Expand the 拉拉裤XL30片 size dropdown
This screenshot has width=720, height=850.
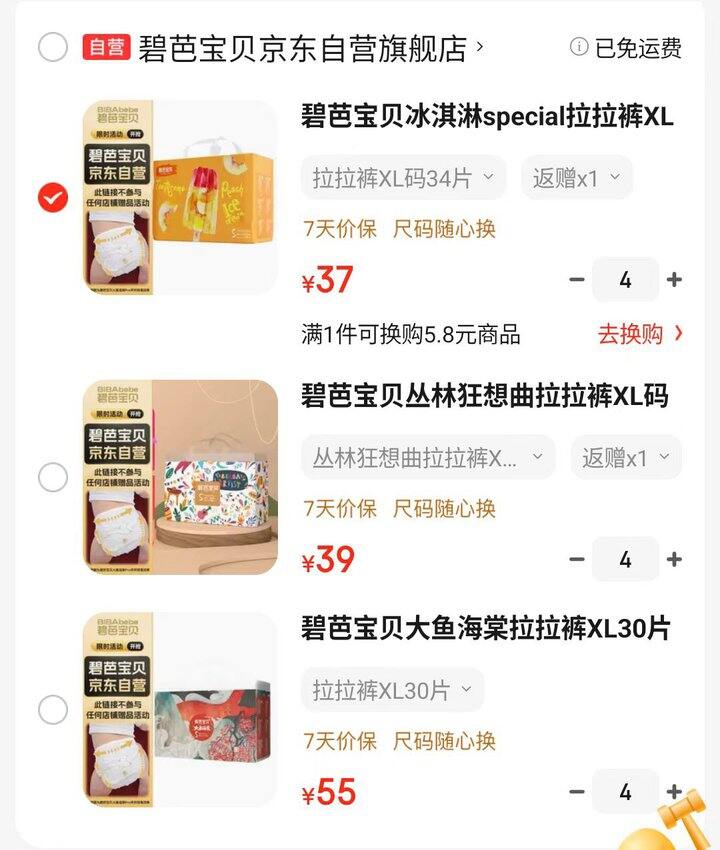(392, 690)
